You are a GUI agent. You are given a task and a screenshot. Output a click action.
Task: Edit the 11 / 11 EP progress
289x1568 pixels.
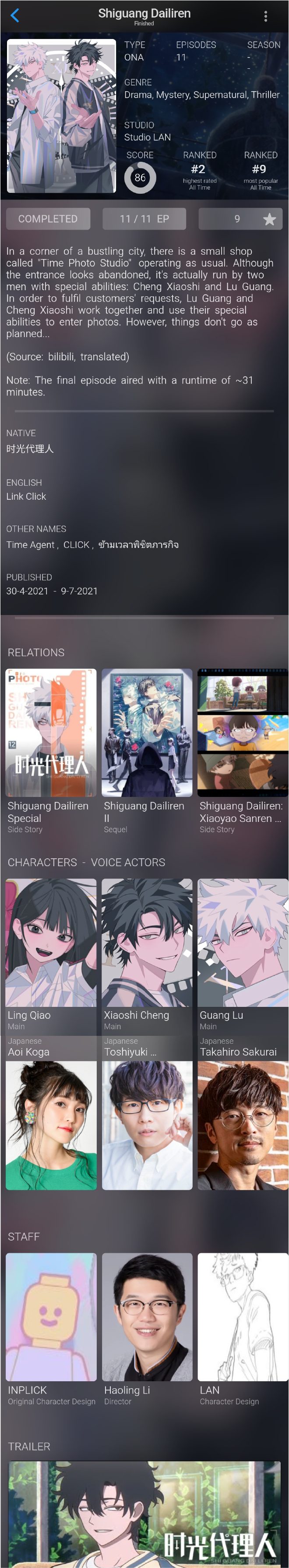click(x=144, y=219)
